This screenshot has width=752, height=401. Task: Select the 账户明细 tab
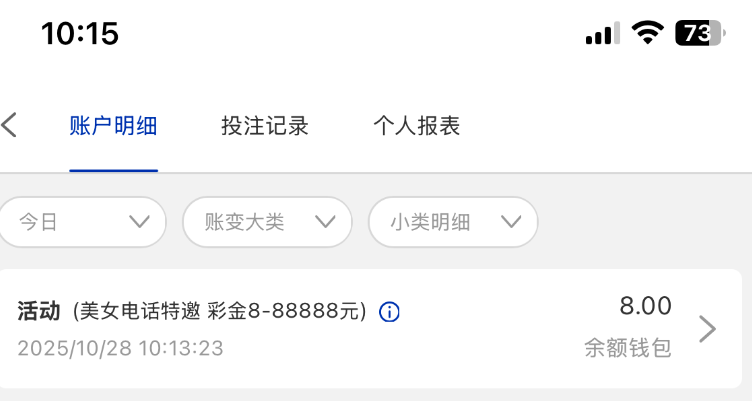(x=113, y=126)
